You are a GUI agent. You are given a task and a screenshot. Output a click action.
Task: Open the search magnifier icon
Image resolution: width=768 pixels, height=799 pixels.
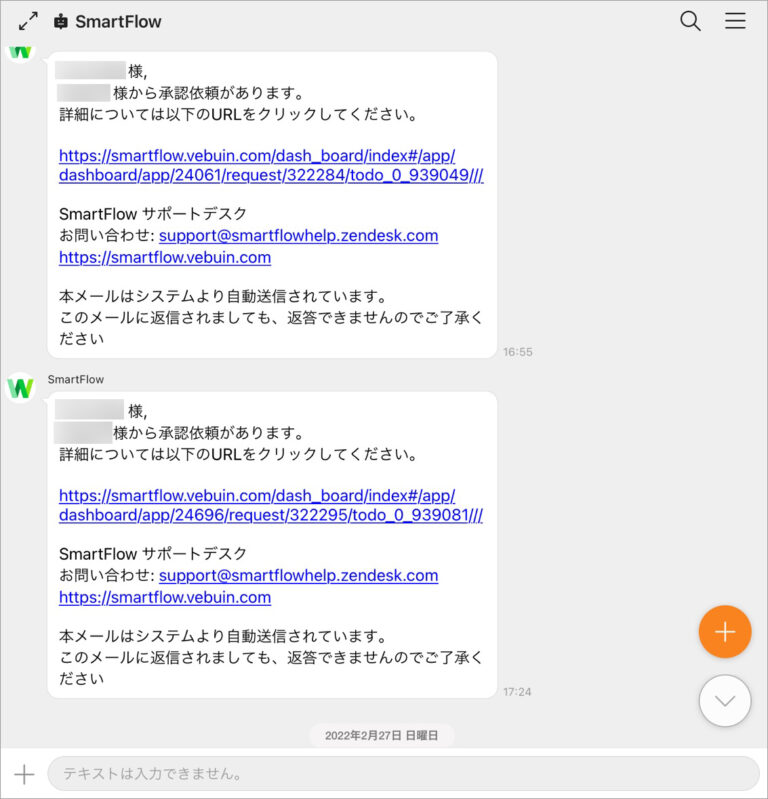pyautogui.click(x=690, y=21)
